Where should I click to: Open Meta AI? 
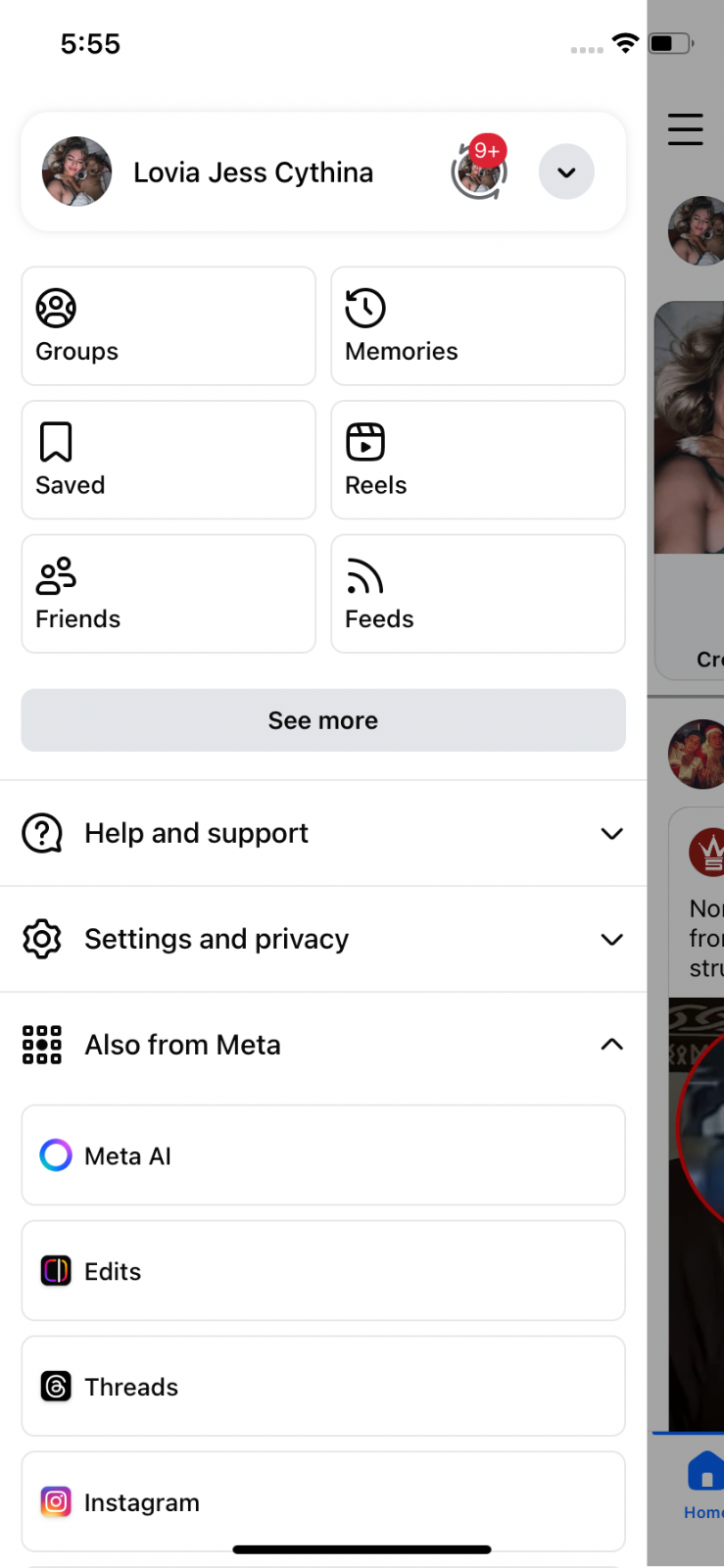point(323,1155)
